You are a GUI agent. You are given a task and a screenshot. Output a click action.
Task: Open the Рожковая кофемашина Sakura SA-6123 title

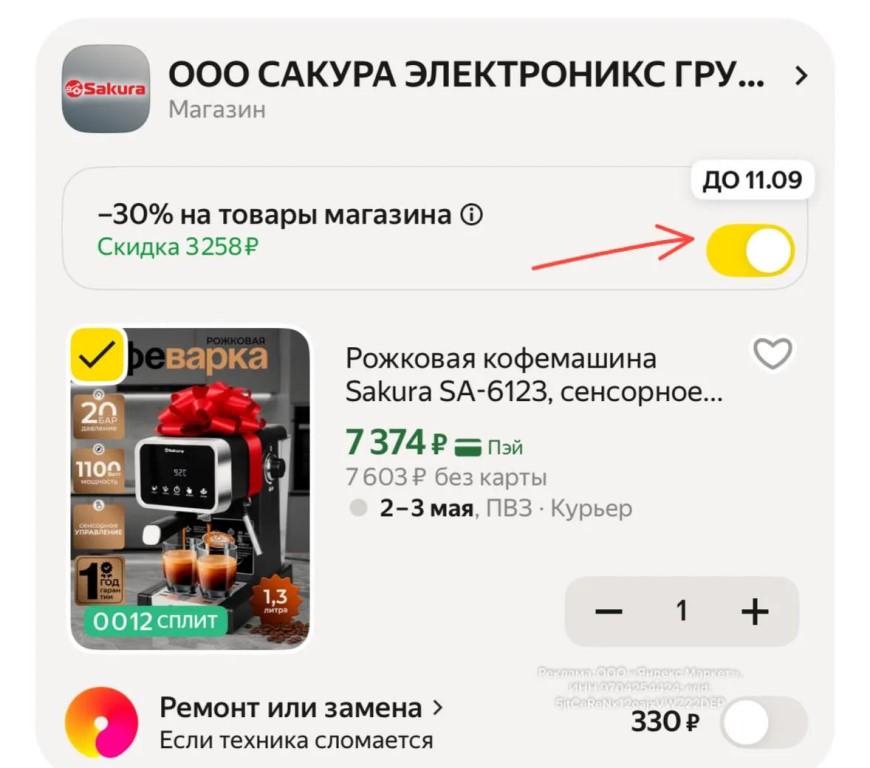point(533,376)
